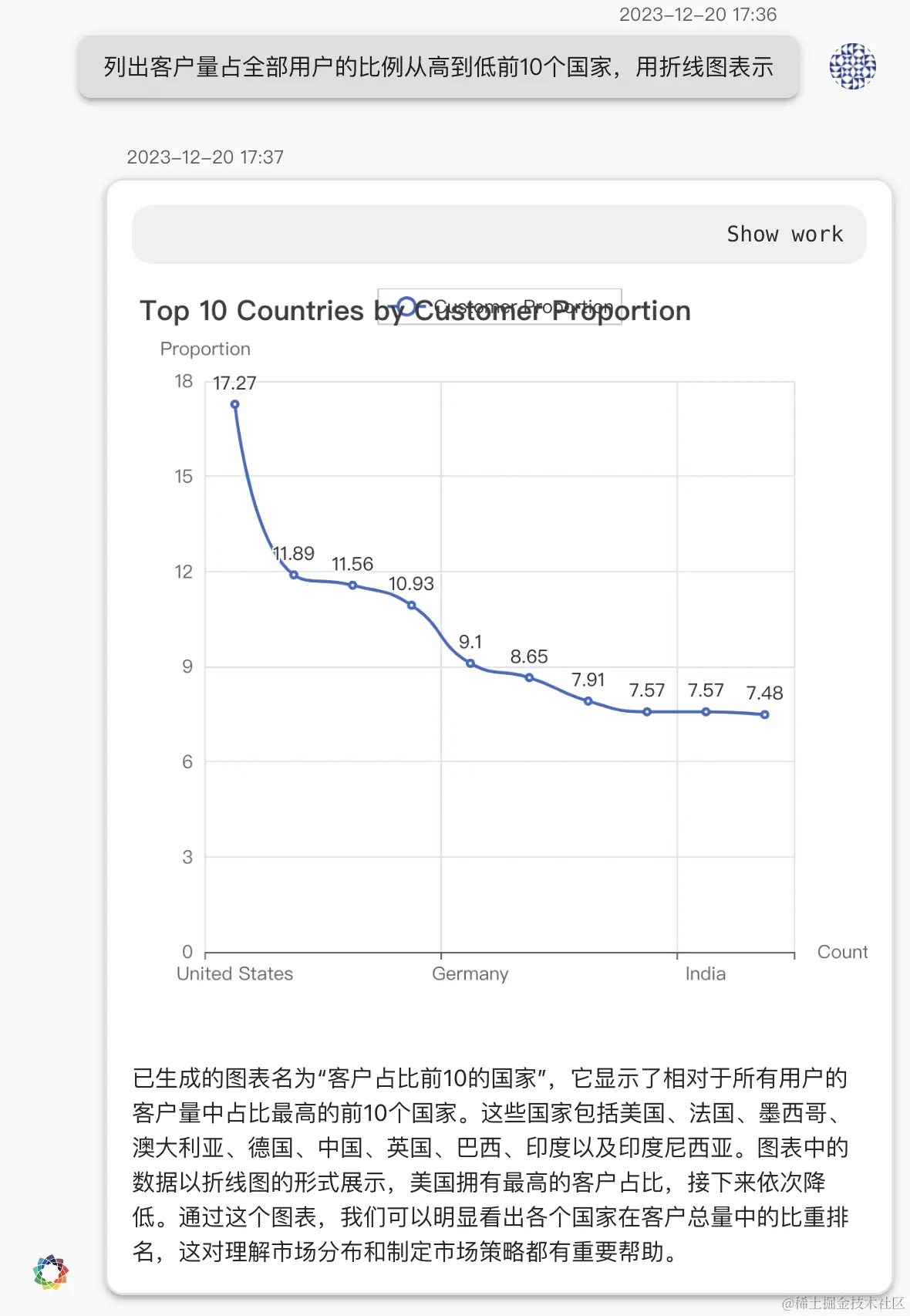The width and height of the screenshot is (910, 1316).
Task: Toggle the Customer Proportion legend series
Action: pyautogui.click(x=500, y=306)
